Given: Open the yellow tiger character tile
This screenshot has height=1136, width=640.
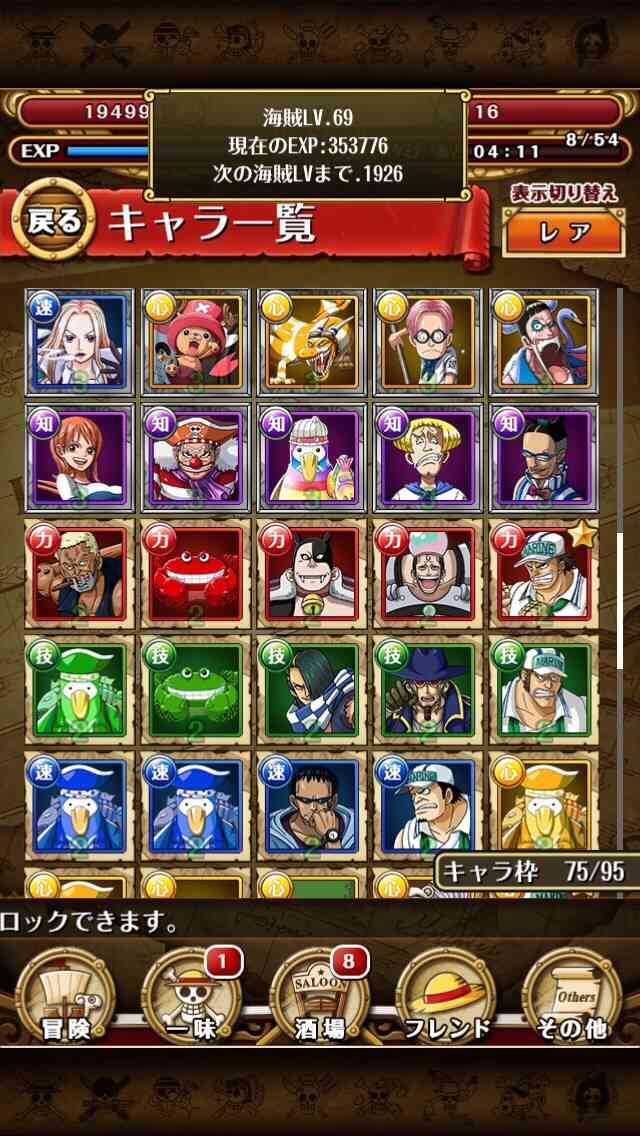Looking at the screenshot, I should (312, 342).
